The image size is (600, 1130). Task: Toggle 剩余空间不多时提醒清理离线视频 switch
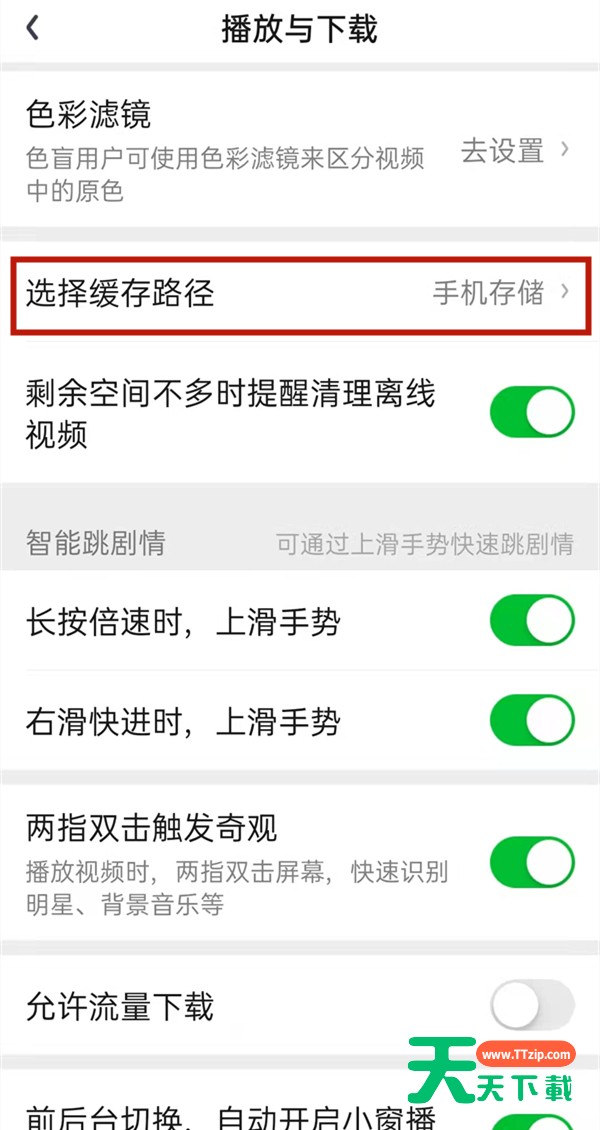coord(532,412)
